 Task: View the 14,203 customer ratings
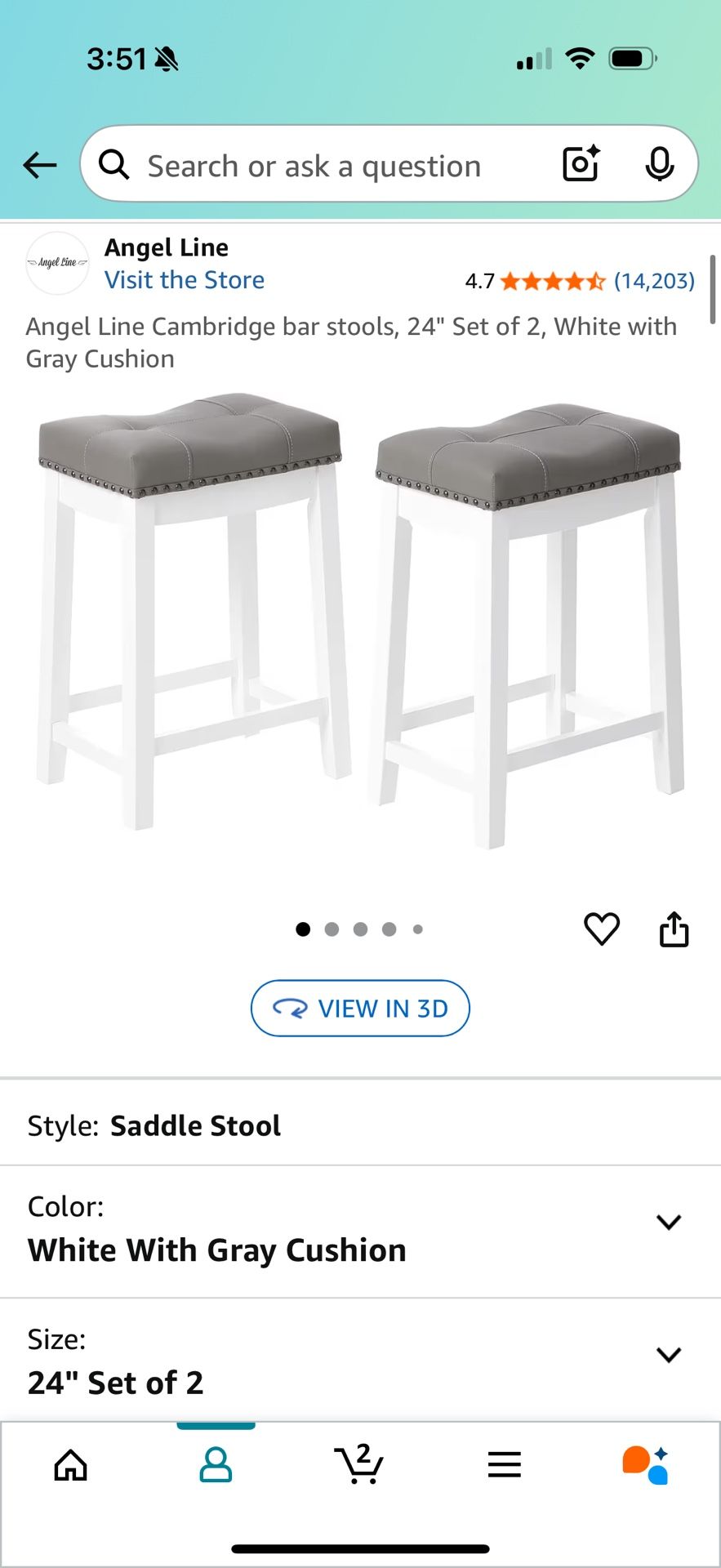coord(654,280)
